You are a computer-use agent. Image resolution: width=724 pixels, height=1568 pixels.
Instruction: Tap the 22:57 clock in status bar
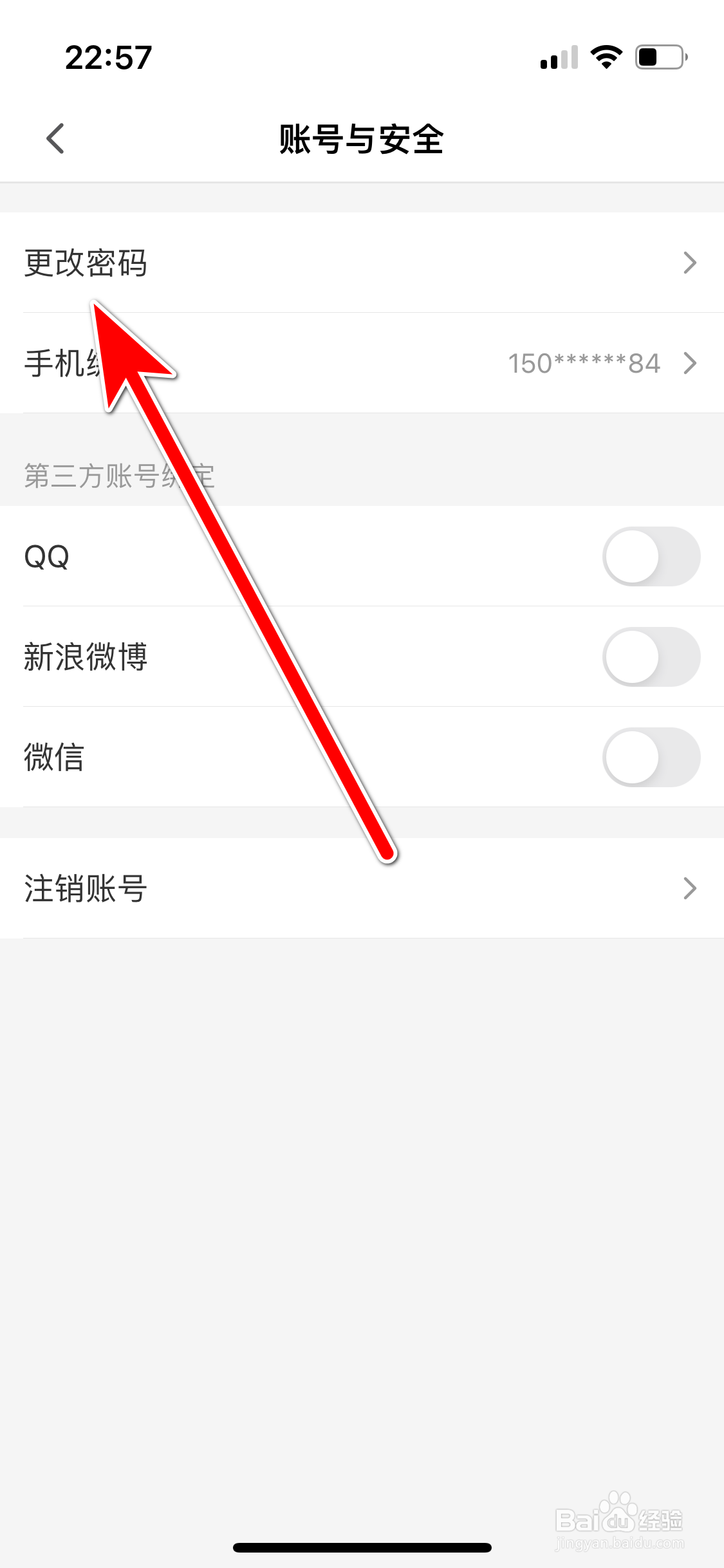(108, 57)
